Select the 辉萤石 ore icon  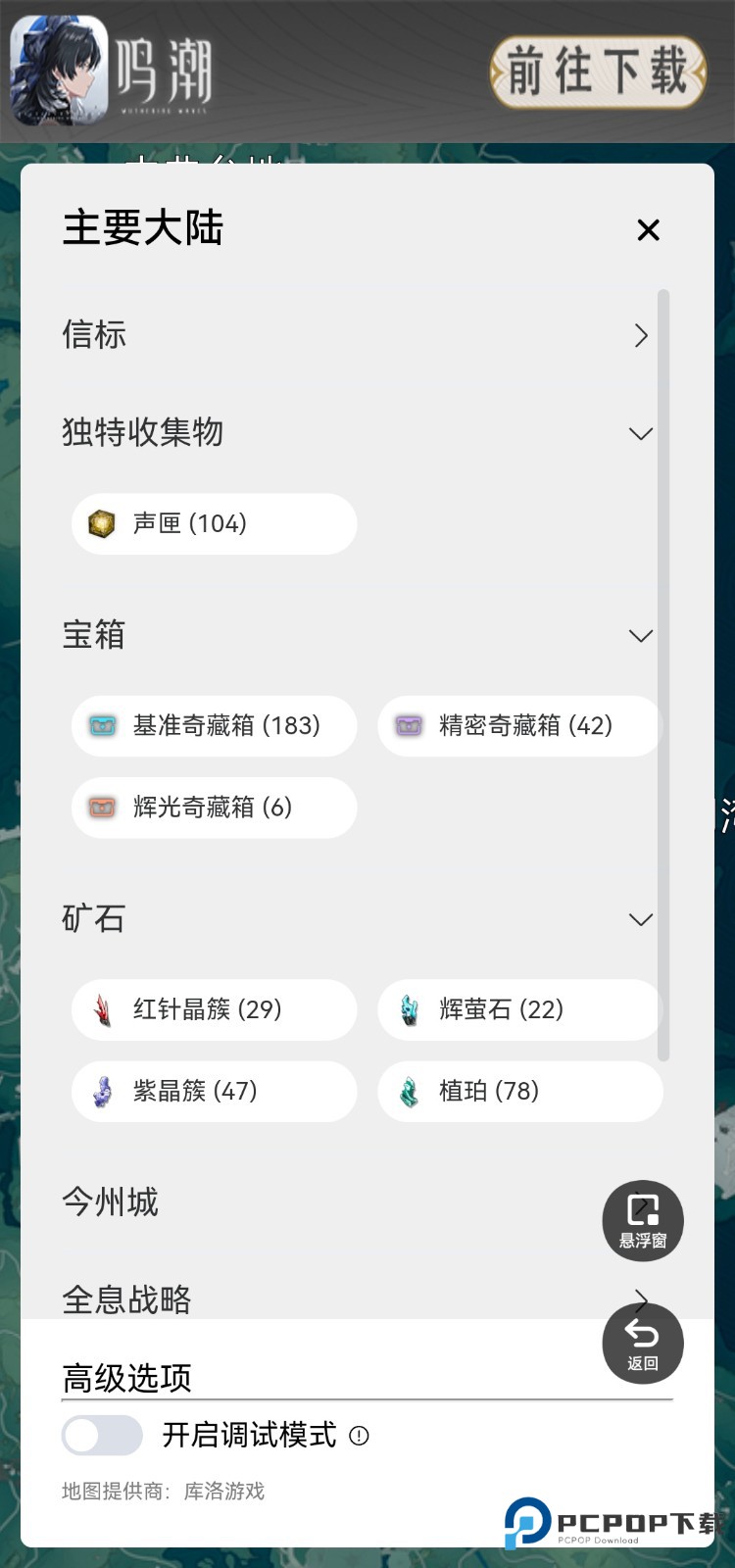coord(410,1009)
